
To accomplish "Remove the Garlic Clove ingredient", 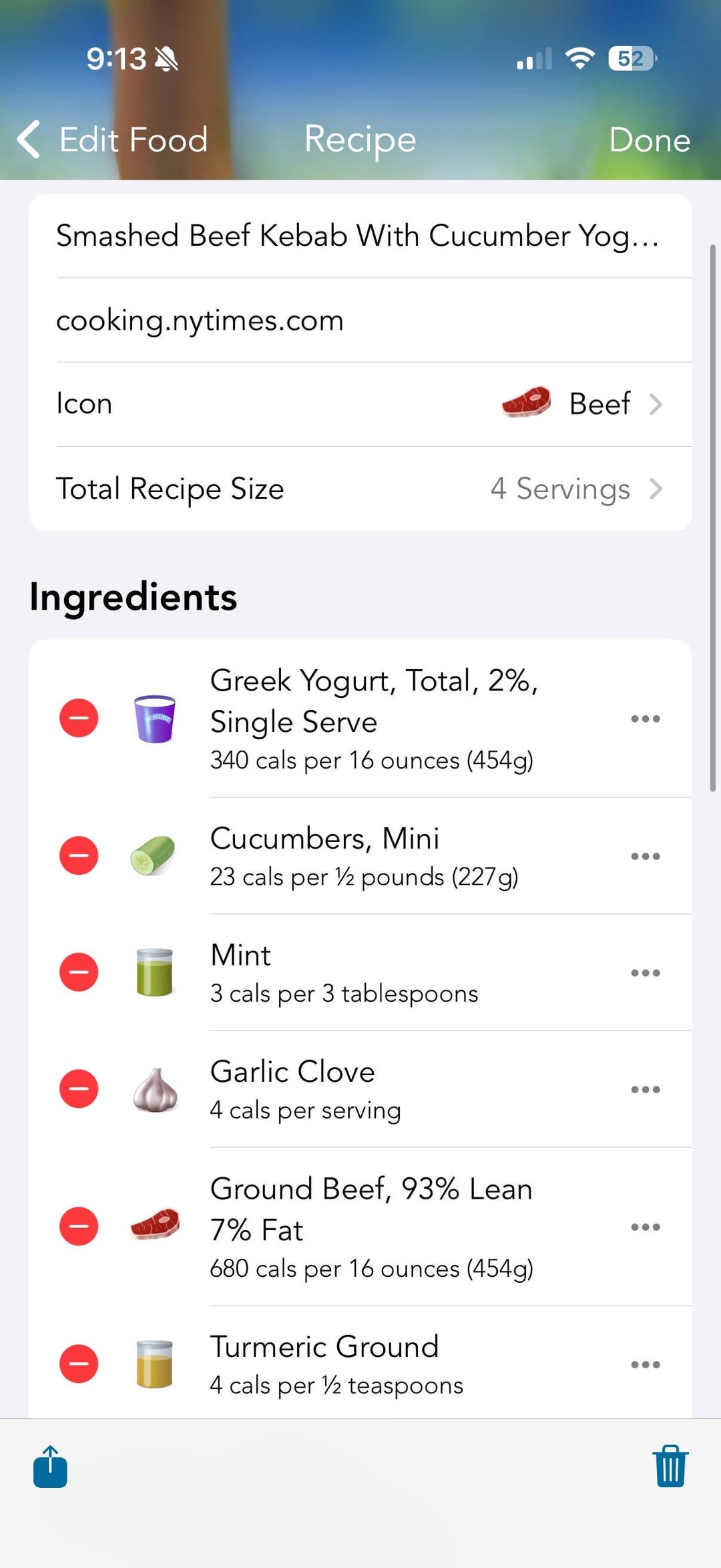I will tap(79, 1089).
